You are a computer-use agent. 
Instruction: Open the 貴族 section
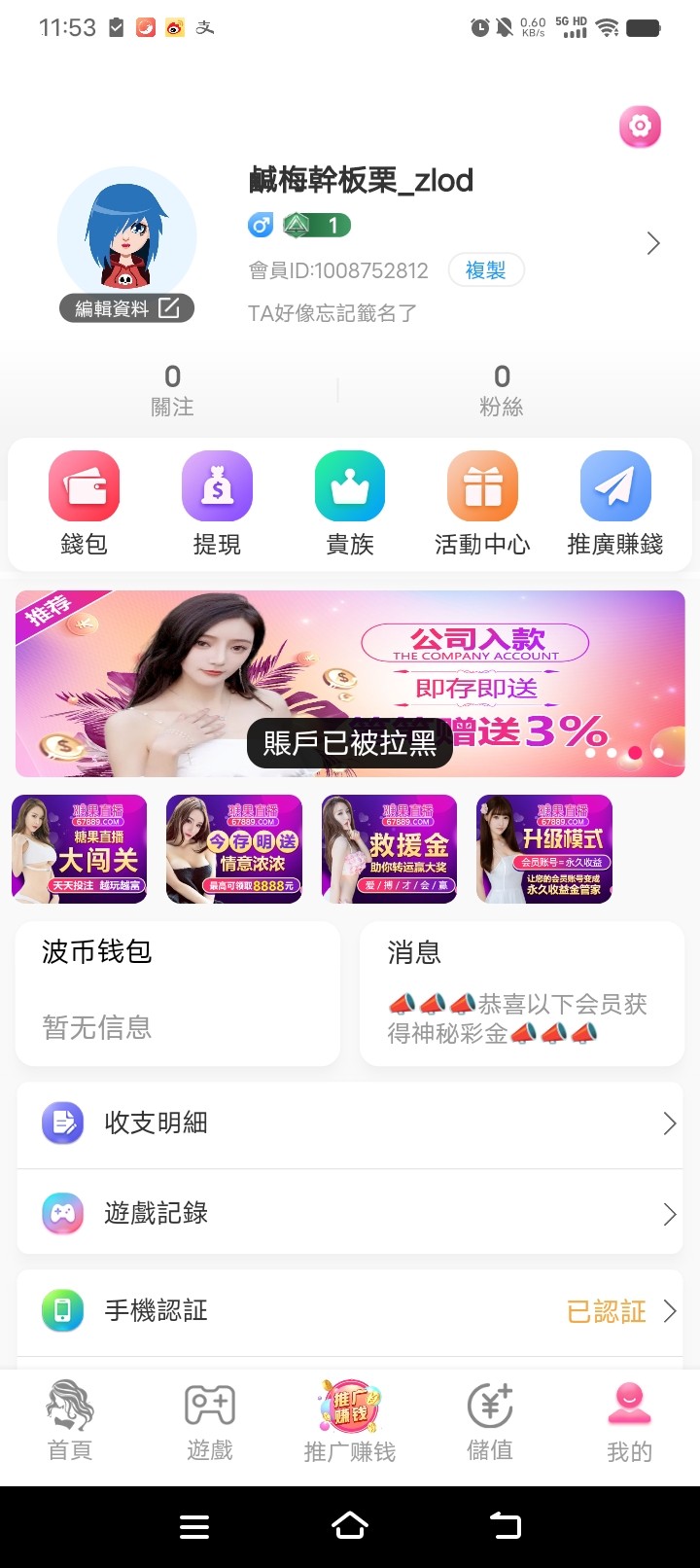pyautogui.click(x=350, y=503)
